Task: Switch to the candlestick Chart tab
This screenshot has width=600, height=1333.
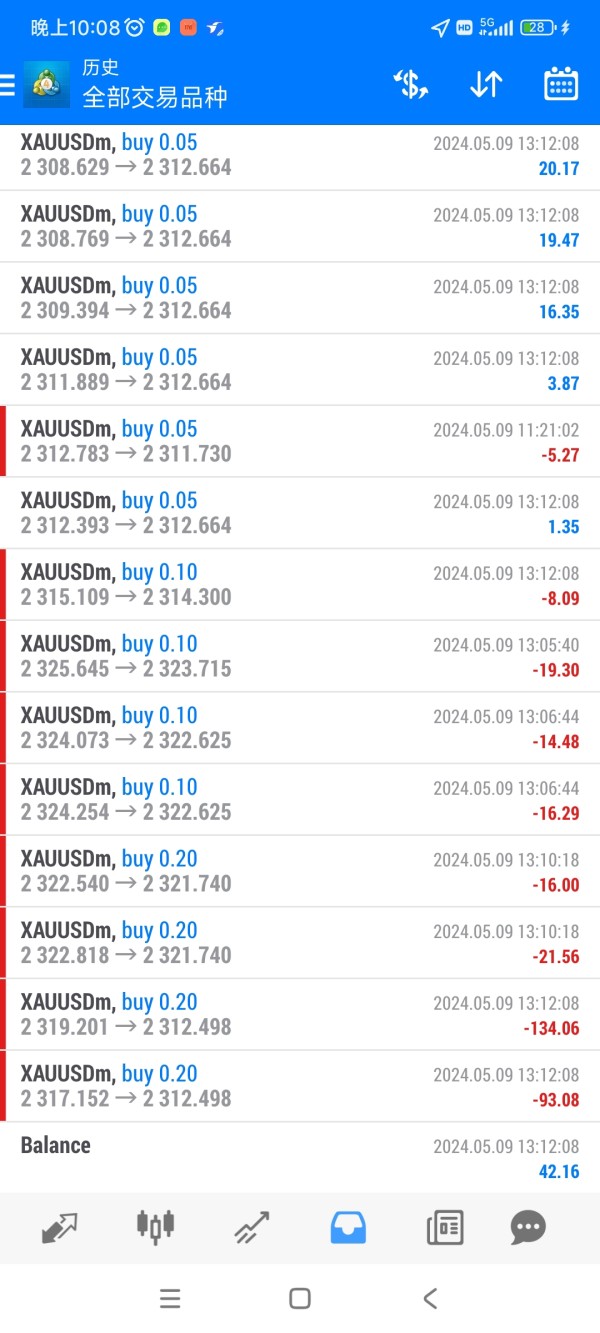Action: 155,1227
